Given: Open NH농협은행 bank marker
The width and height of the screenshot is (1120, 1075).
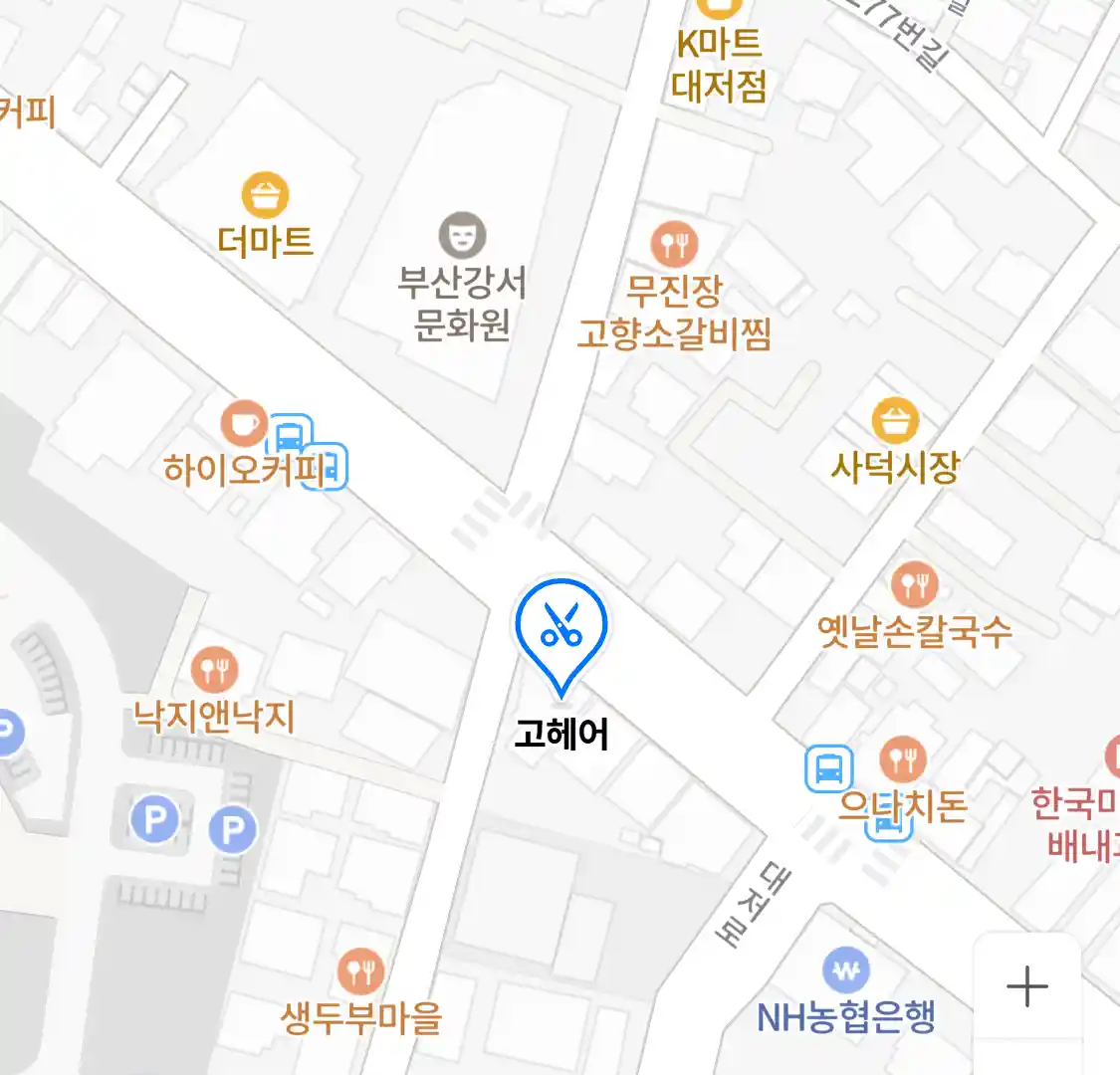Looking at the screenshot, I should tap(846, 969).
